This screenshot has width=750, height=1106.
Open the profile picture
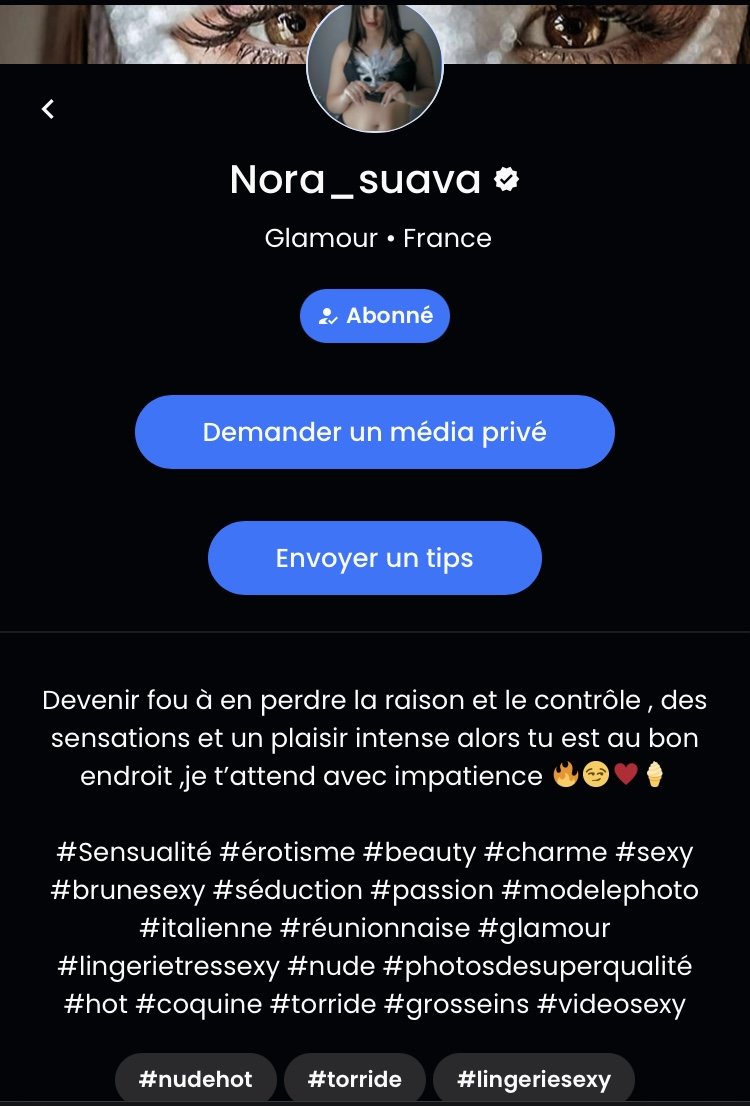tap(375, 66)
